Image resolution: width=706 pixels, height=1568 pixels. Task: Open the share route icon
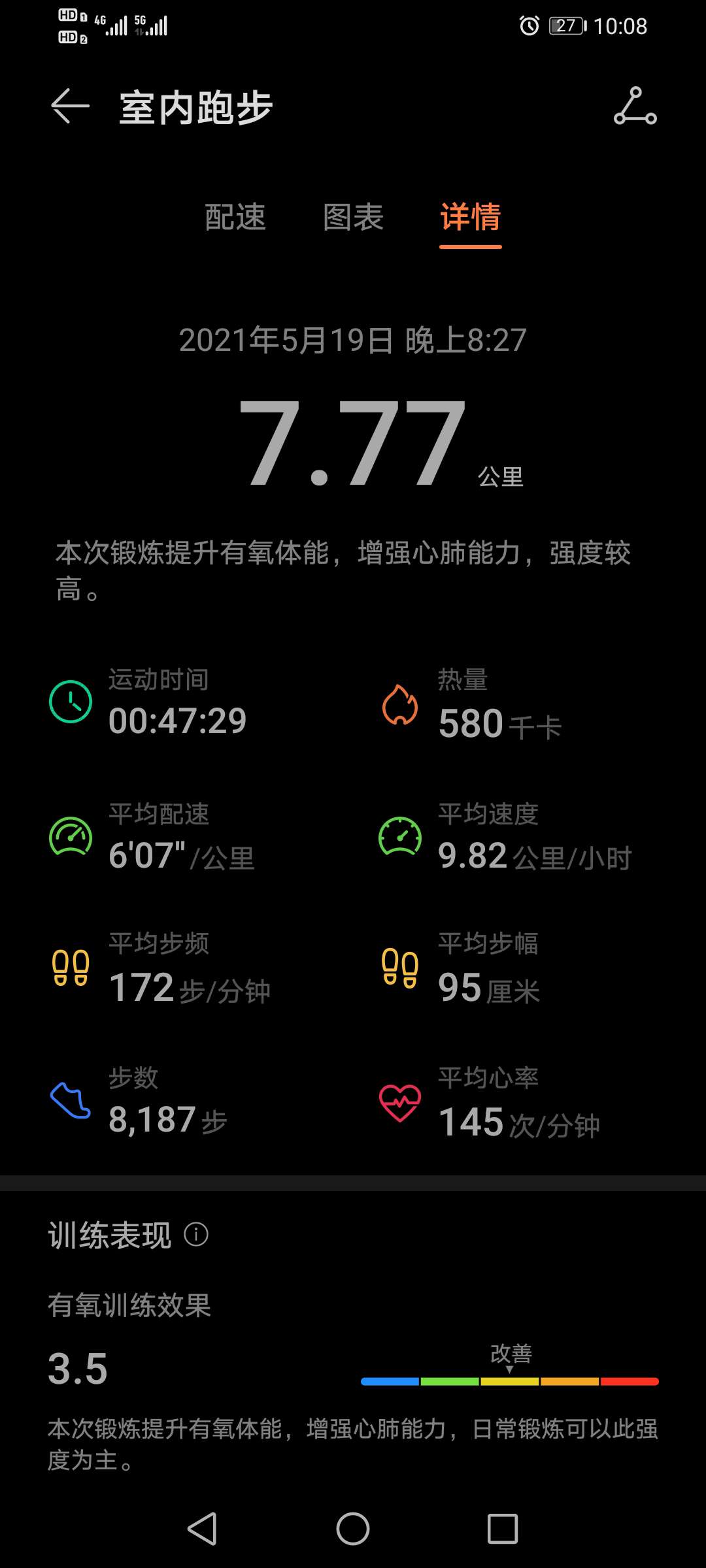635,106
